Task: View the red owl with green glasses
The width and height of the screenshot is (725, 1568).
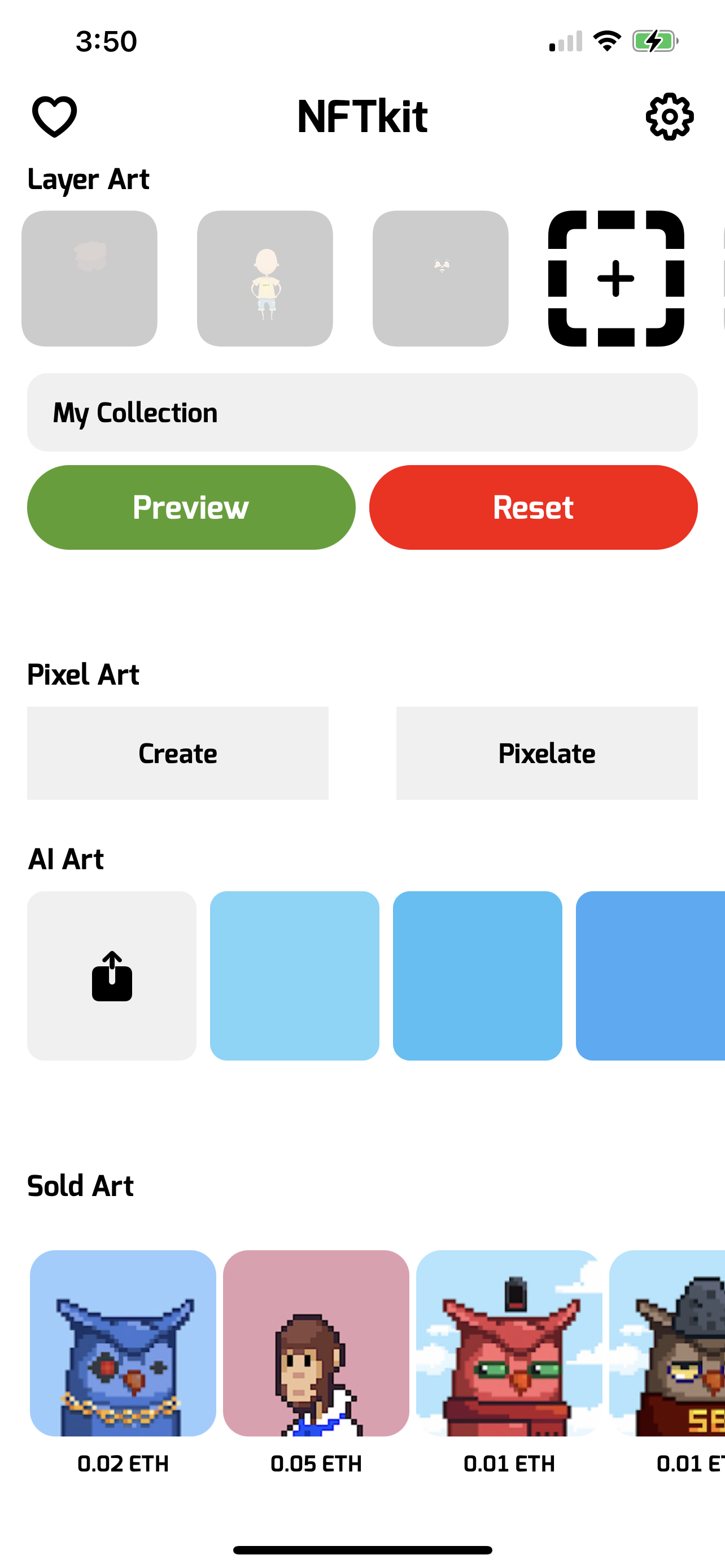Action: (509, 1343)
